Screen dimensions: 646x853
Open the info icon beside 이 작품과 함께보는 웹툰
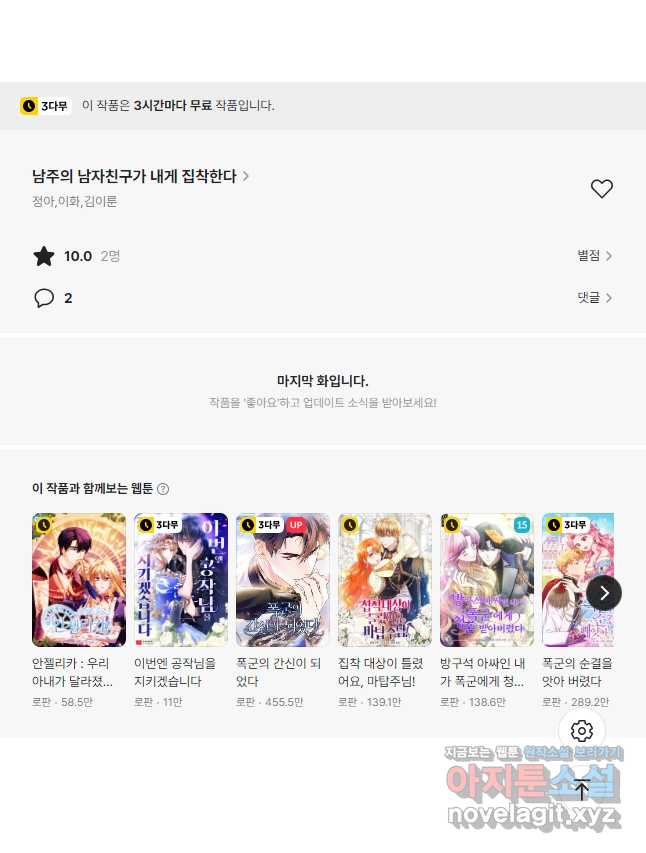(163, 489)
